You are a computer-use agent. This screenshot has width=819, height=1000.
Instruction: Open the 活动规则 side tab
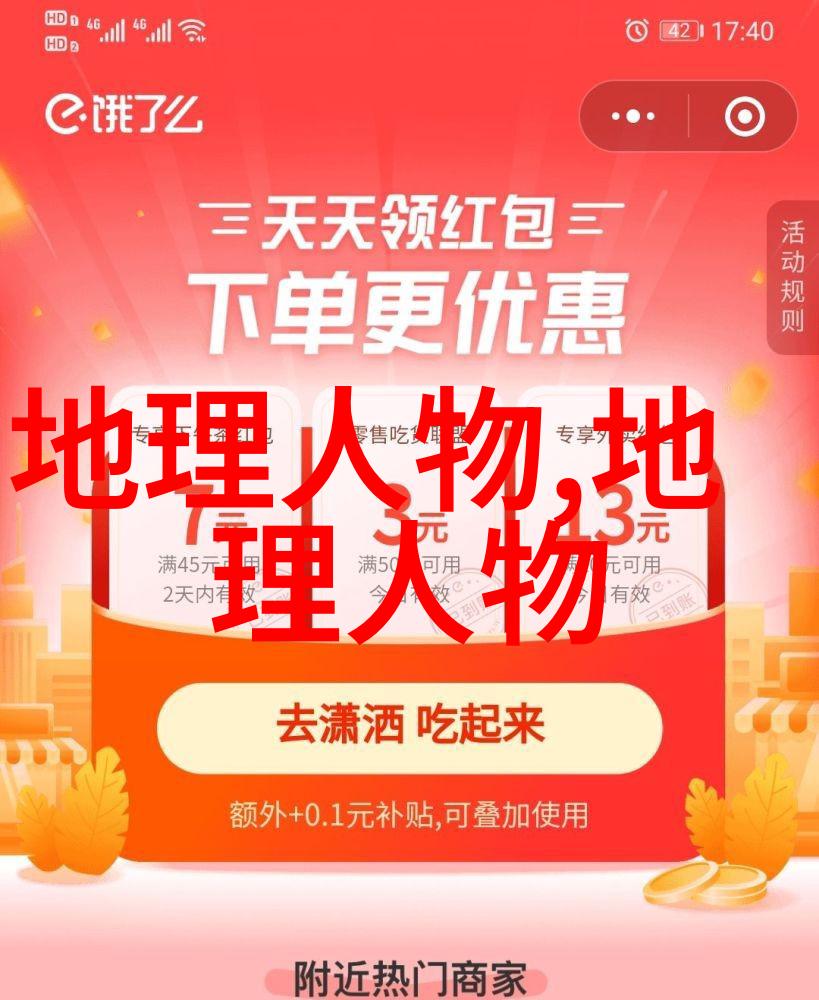pyautogui.click(x=792, y=277)
